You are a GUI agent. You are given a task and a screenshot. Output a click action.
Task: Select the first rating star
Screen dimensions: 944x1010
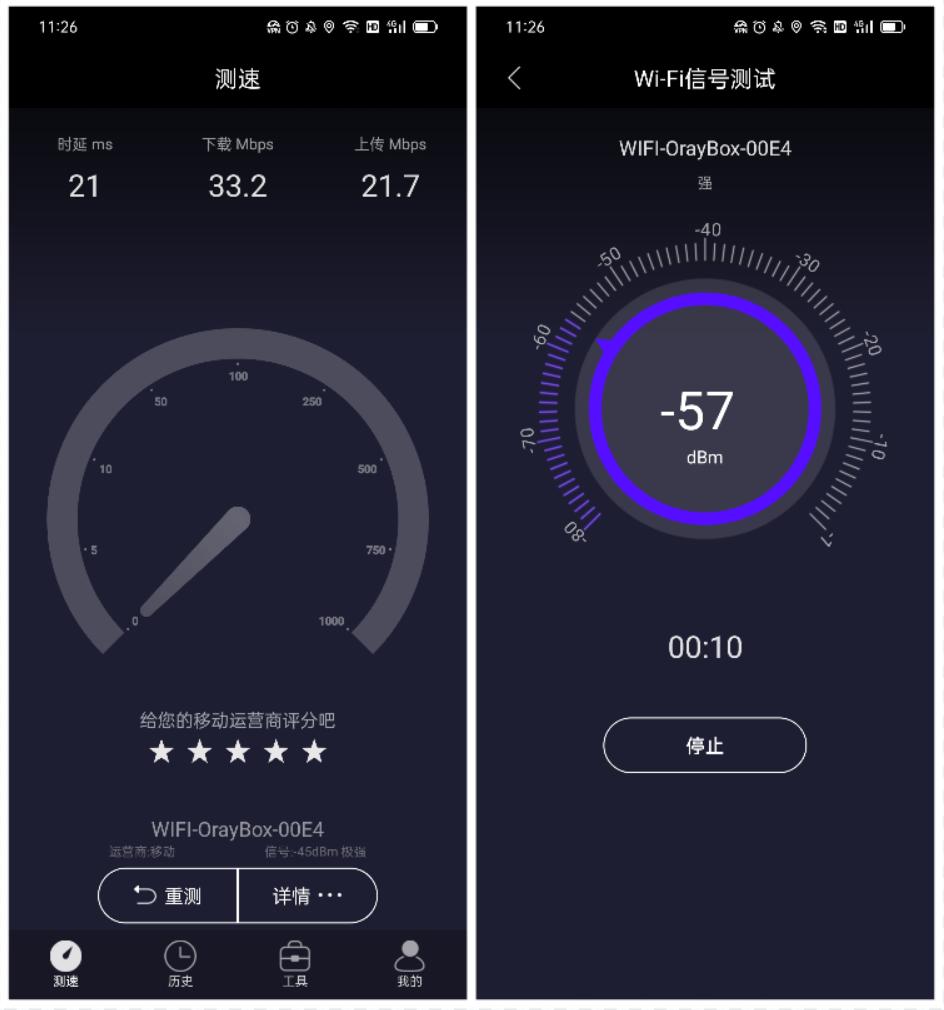(x=161, y=752)
